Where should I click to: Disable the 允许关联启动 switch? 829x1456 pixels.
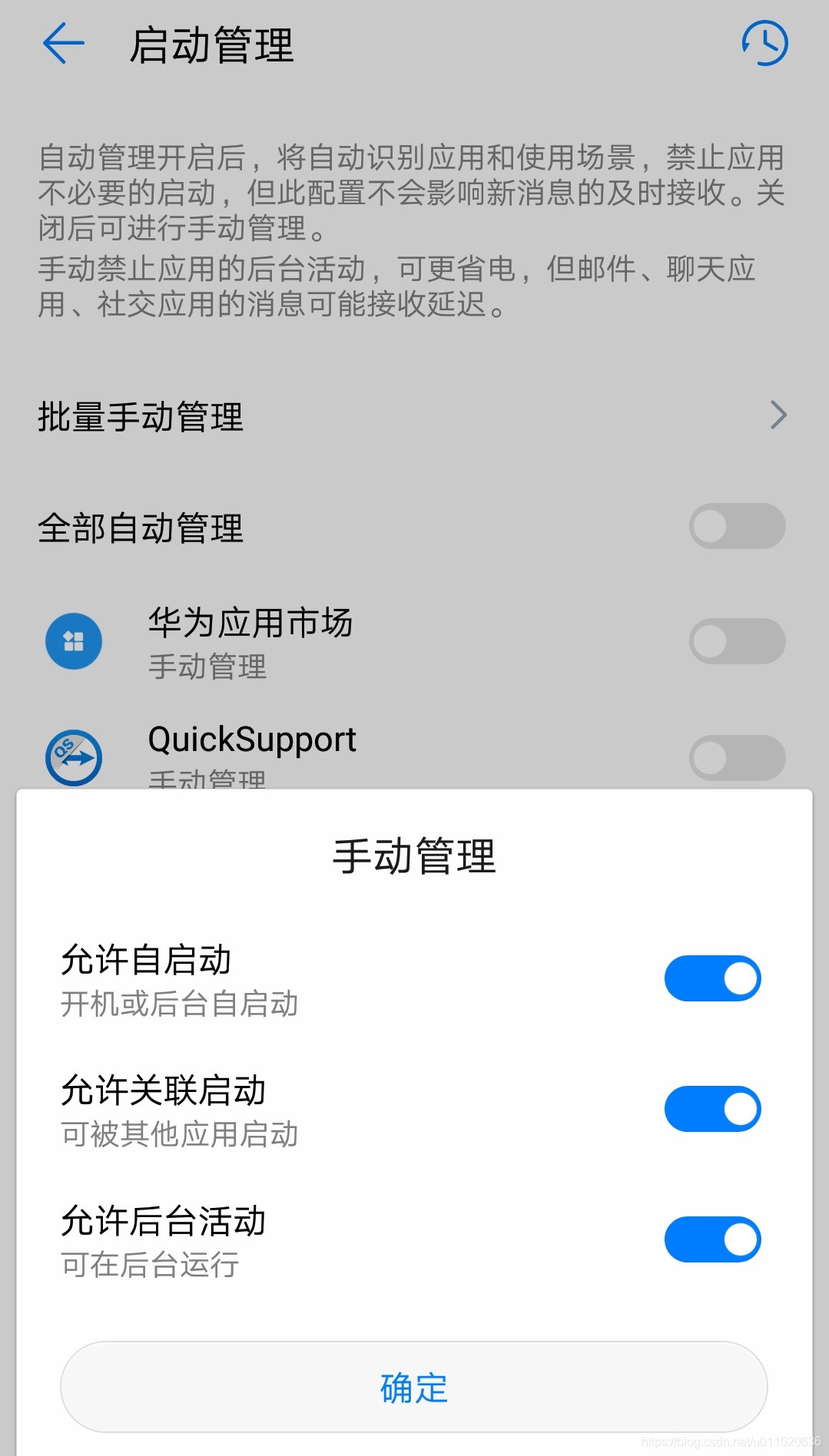pos(712,1109)
